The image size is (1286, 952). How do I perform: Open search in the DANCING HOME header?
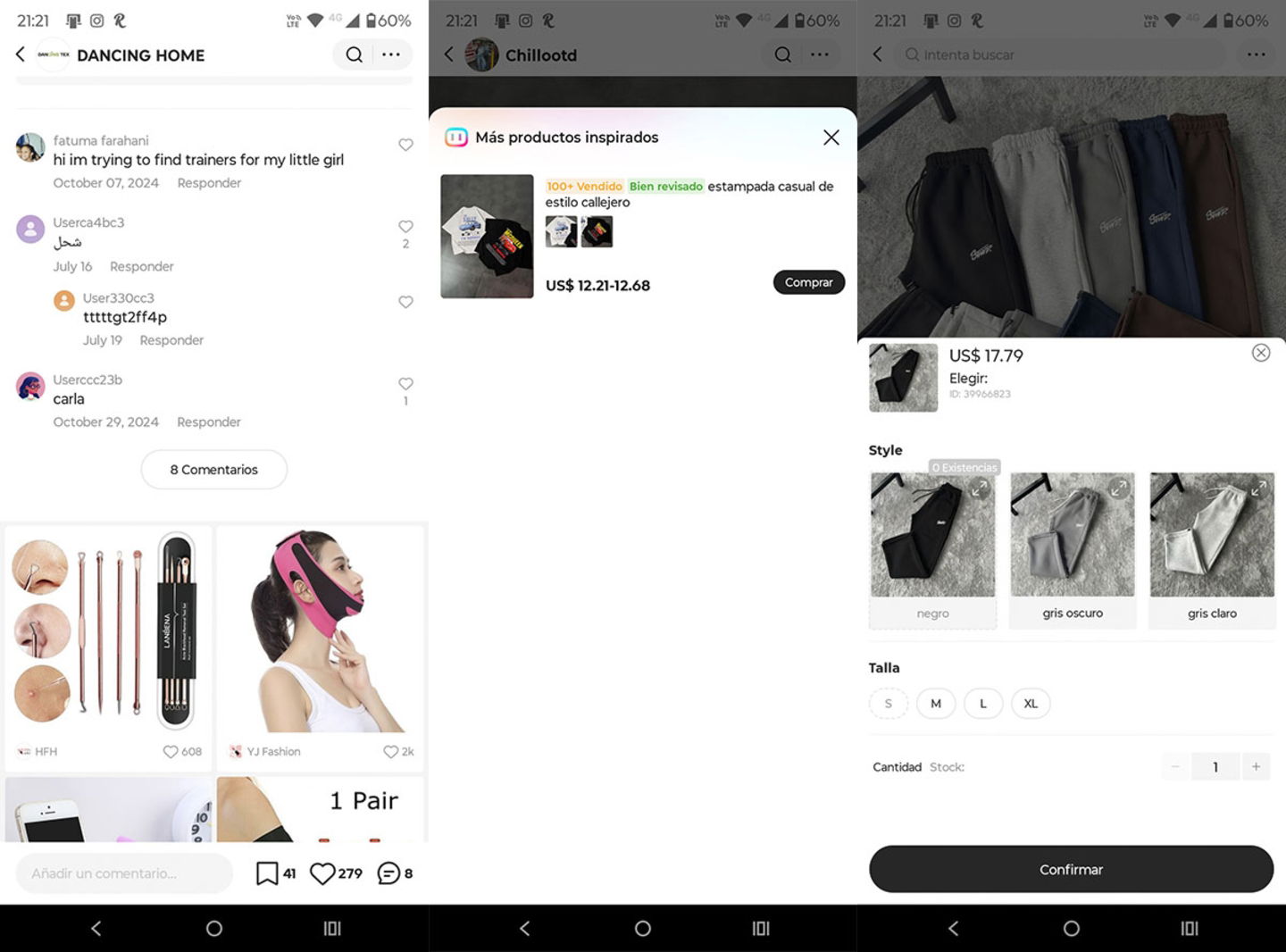pos(355,54)
